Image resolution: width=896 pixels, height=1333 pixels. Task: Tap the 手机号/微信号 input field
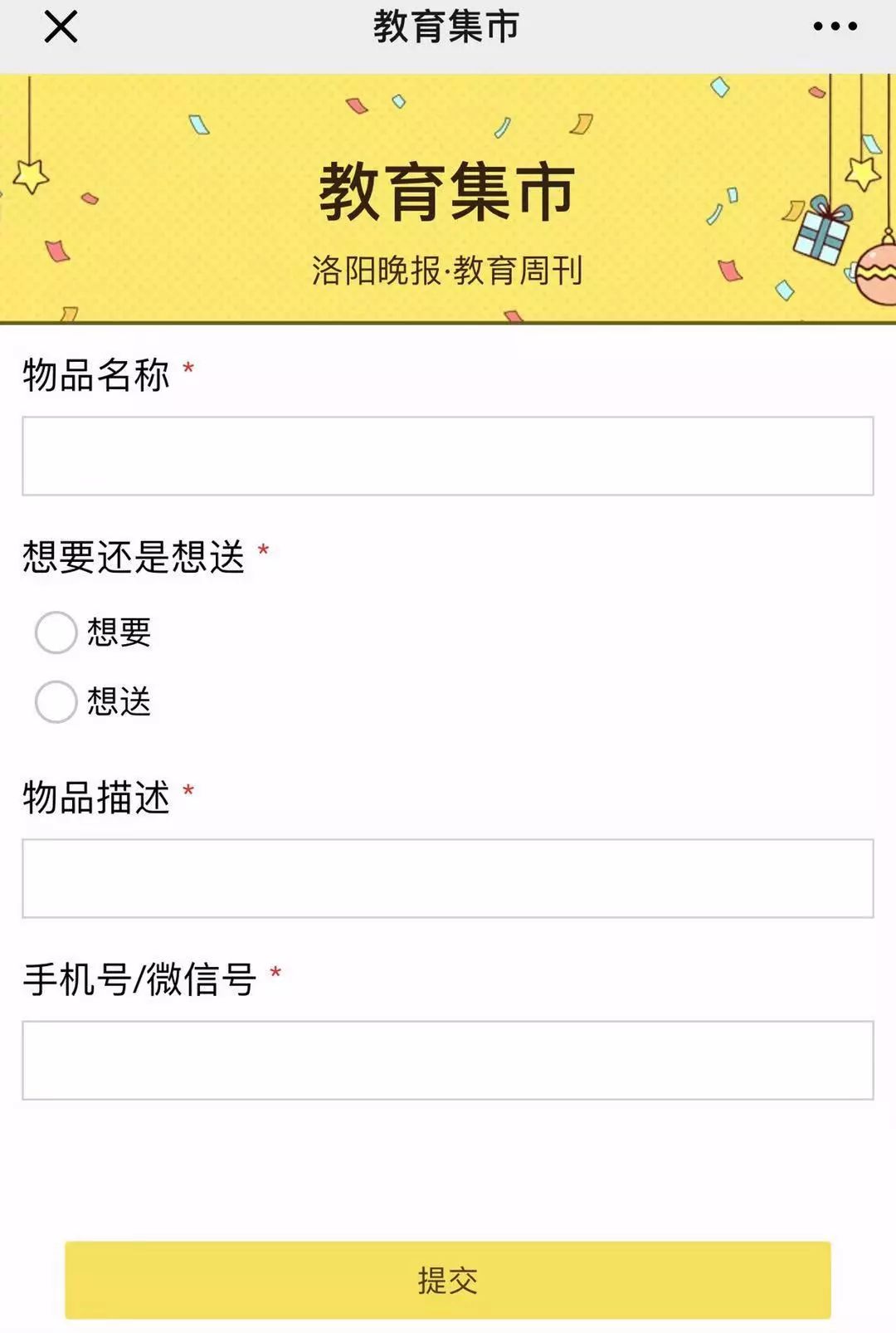click(448, 1060)
